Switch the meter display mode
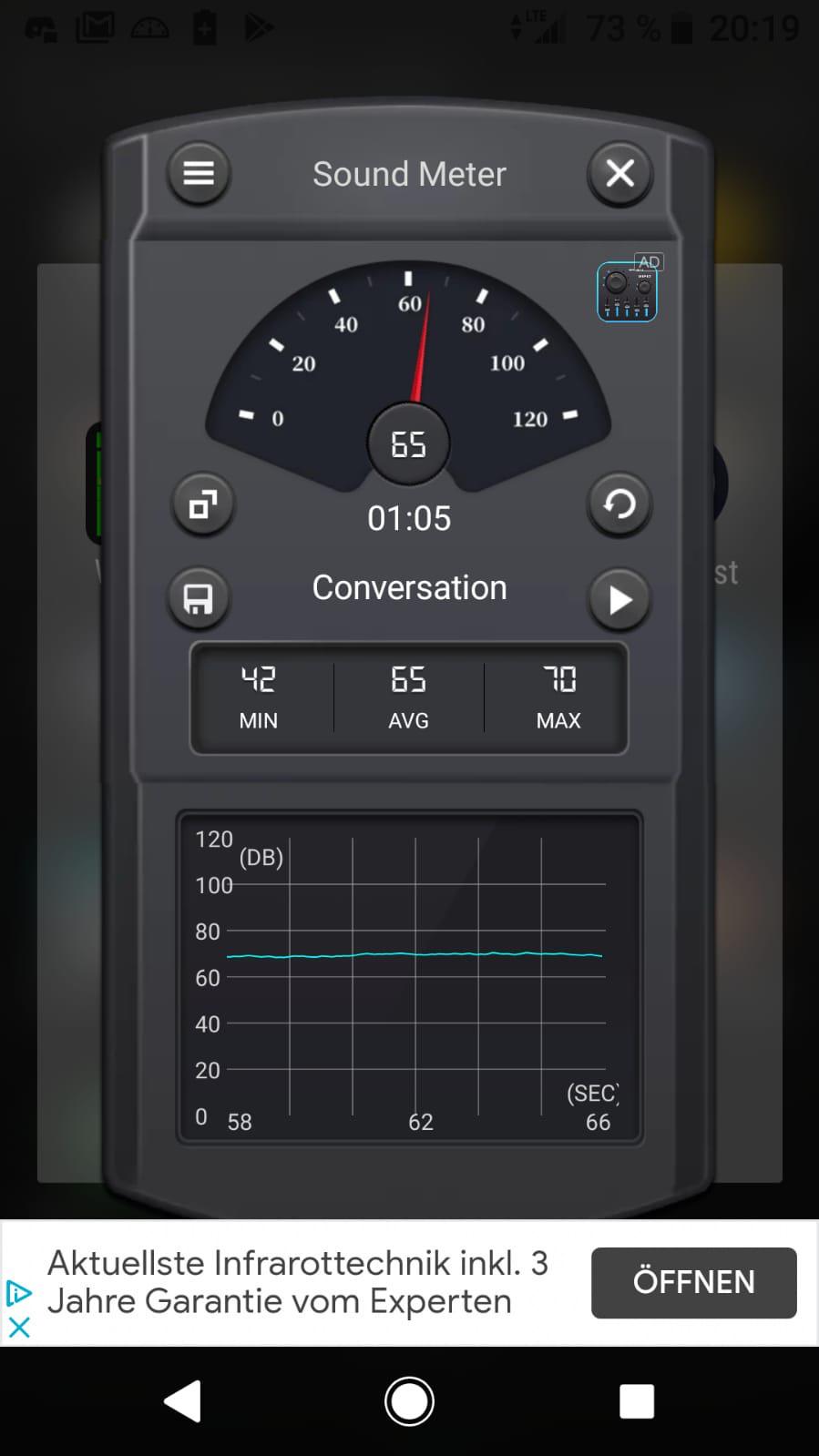Screen dimensions: 819x1456 [203, 504]
